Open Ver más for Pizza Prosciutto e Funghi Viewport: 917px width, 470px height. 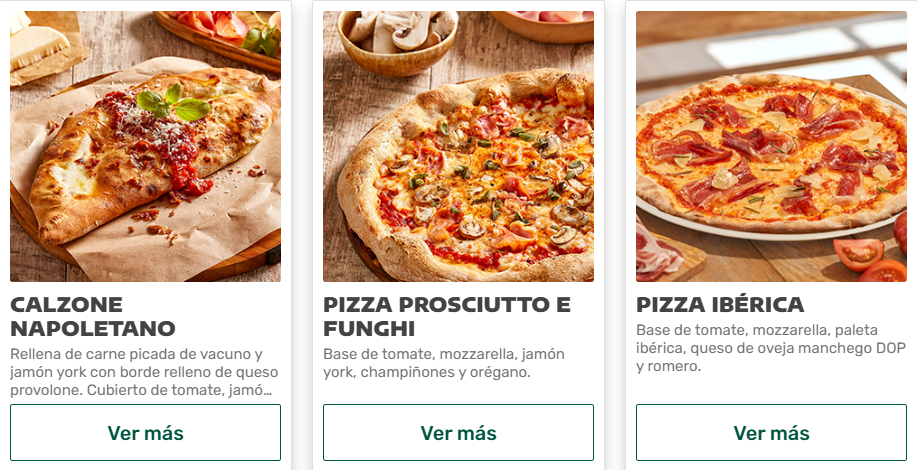[x=458, y=432]
